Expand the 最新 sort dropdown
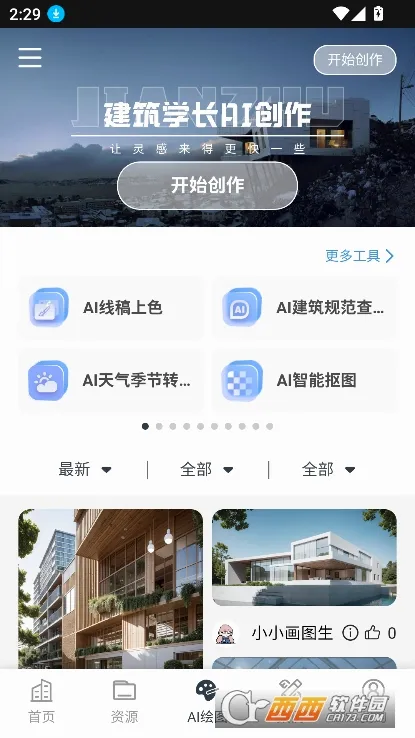 (85, 469)
